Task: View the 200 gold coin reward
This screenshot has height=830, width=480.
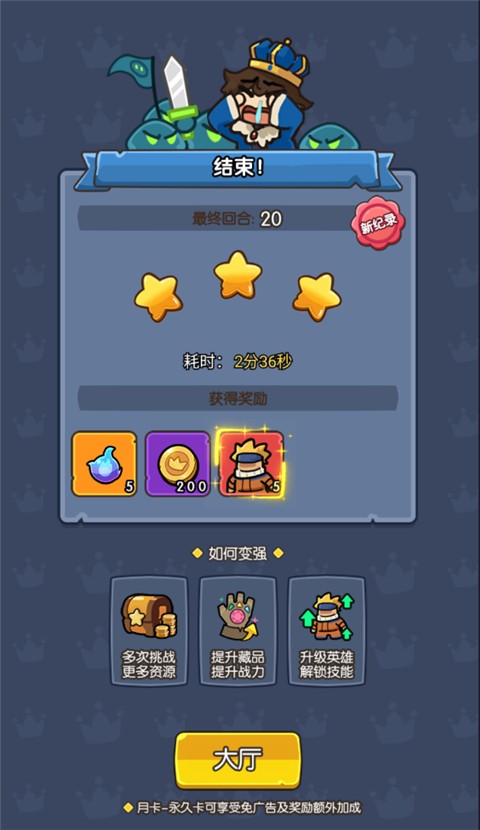Action: 178,464
